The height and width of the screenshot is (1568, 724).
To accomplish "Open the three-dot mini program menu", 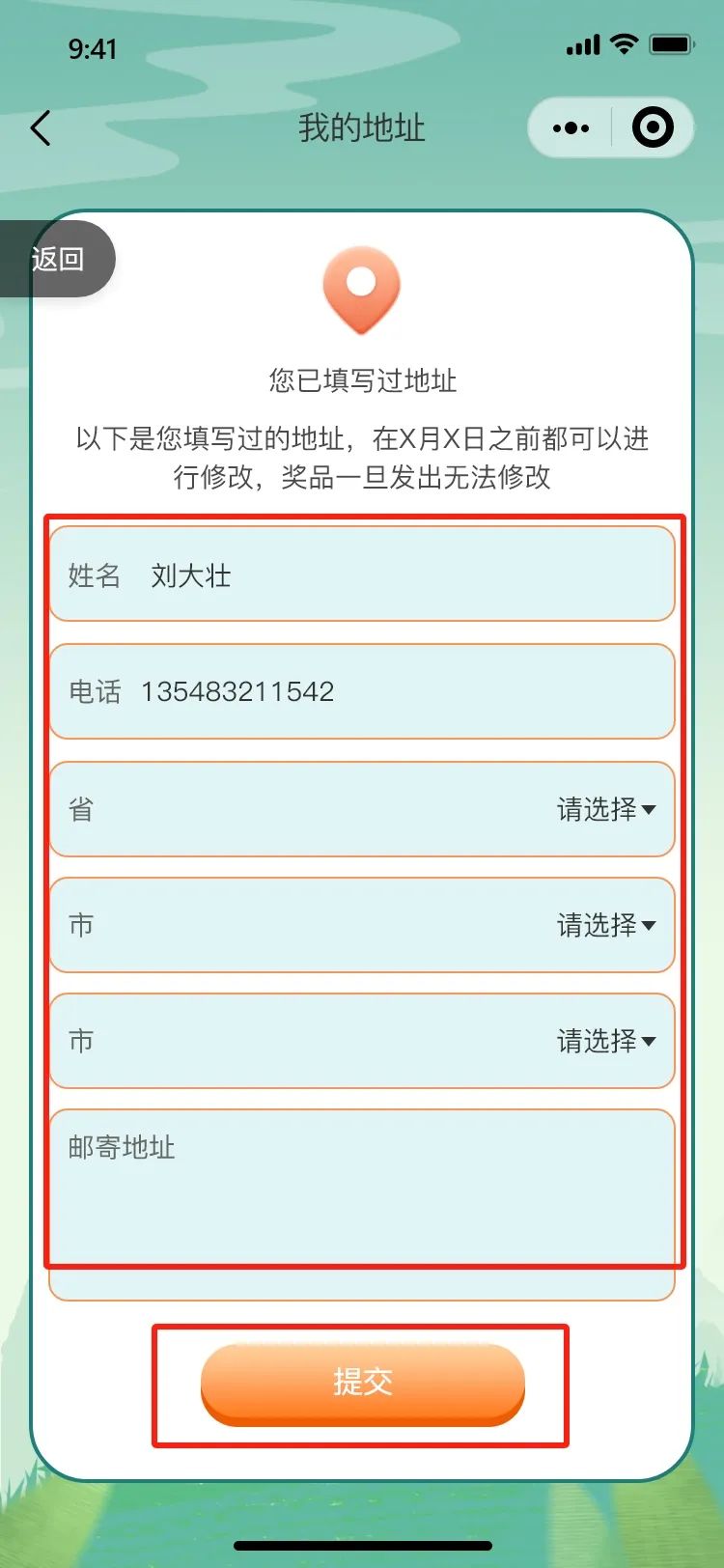I will tap(571, 127).
